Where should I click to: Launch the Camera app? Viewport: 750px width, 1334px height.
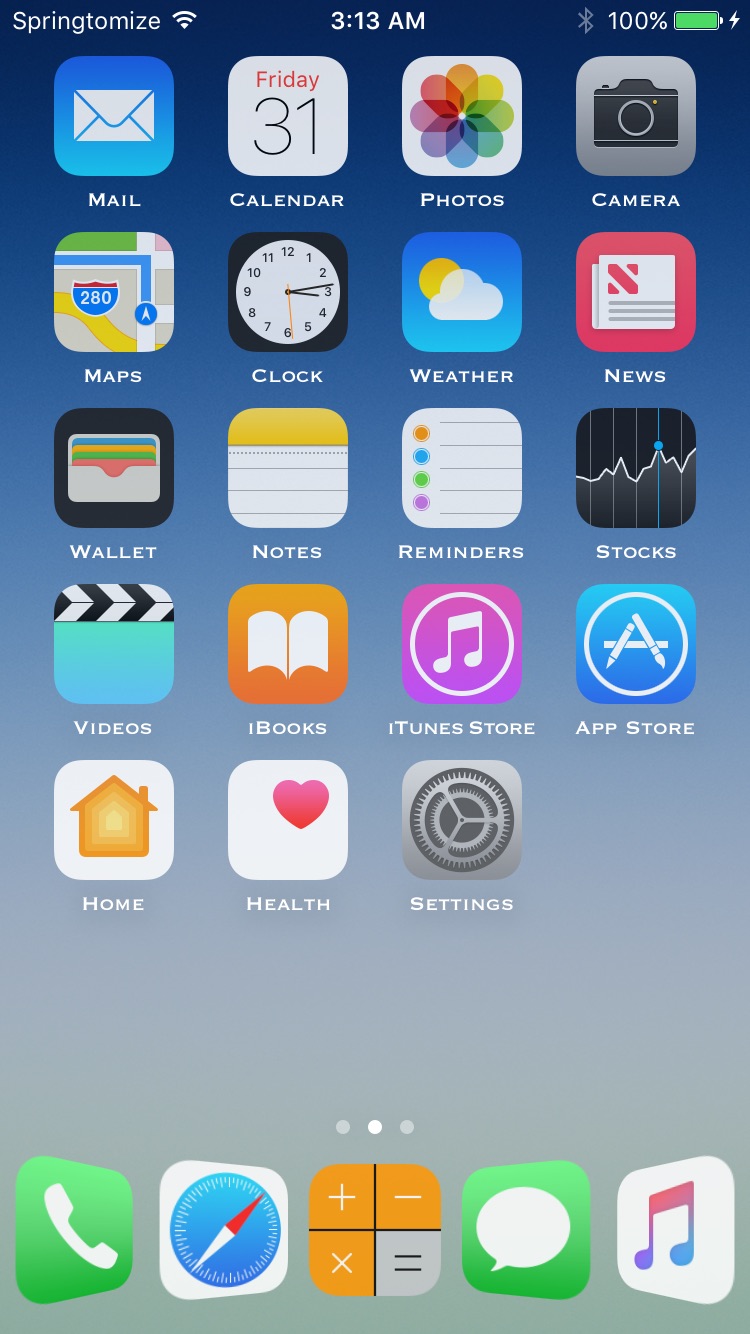pos(636,116)
